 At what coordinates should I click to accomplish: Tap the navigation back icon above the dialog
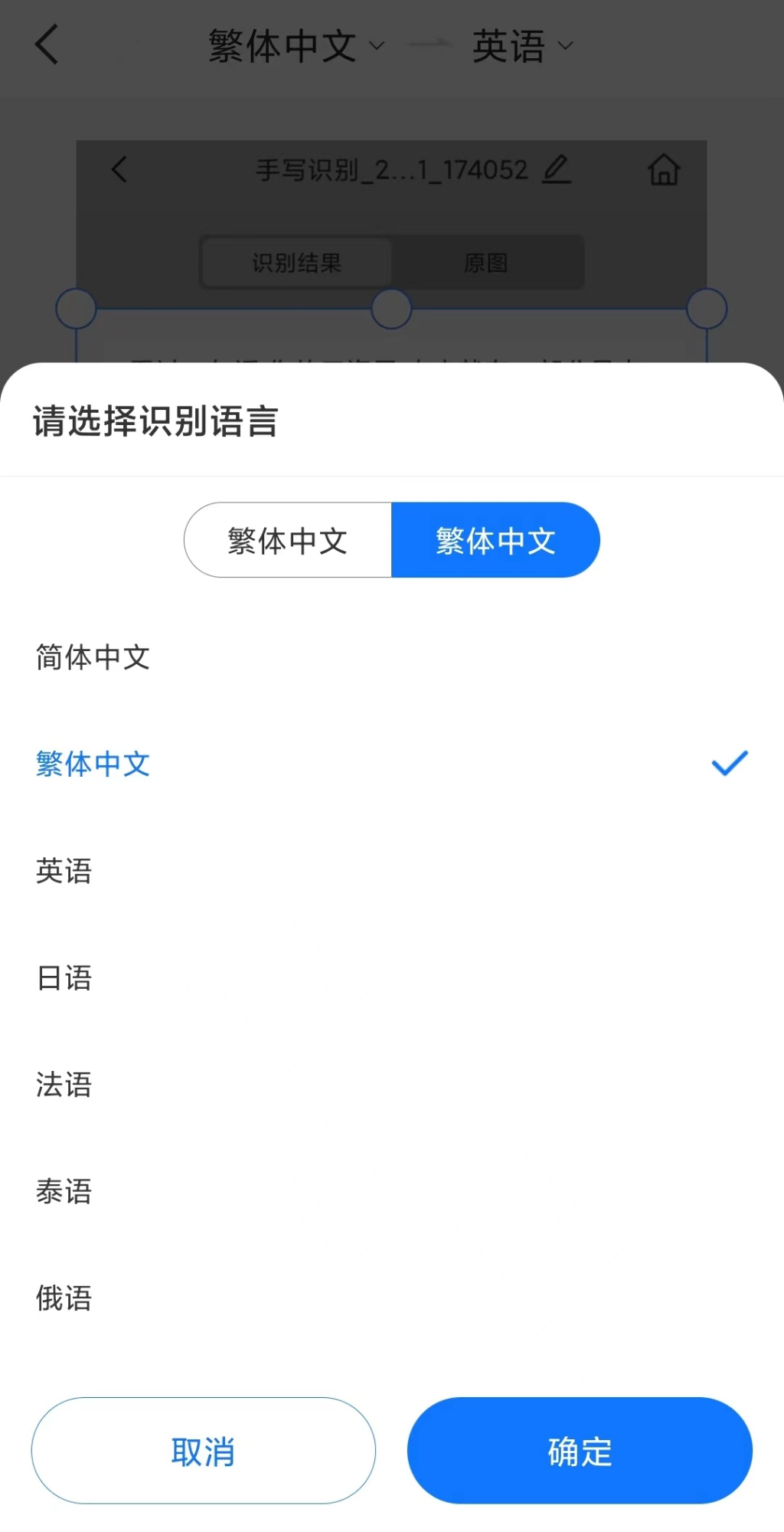tap(47, 44)
